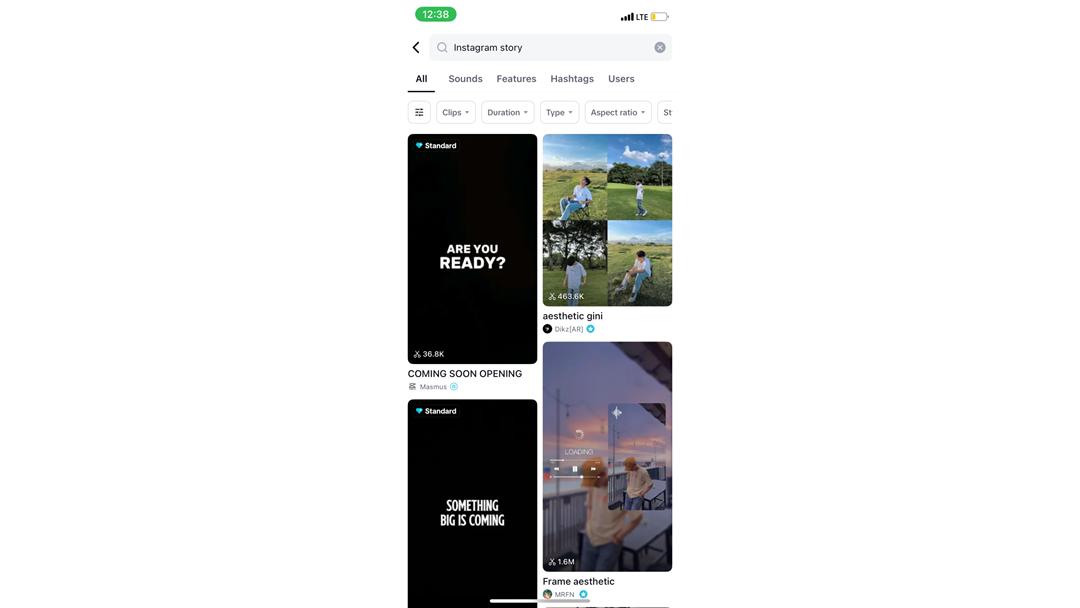
Task: Switch to the Features tab
Action: click(516, 79)
